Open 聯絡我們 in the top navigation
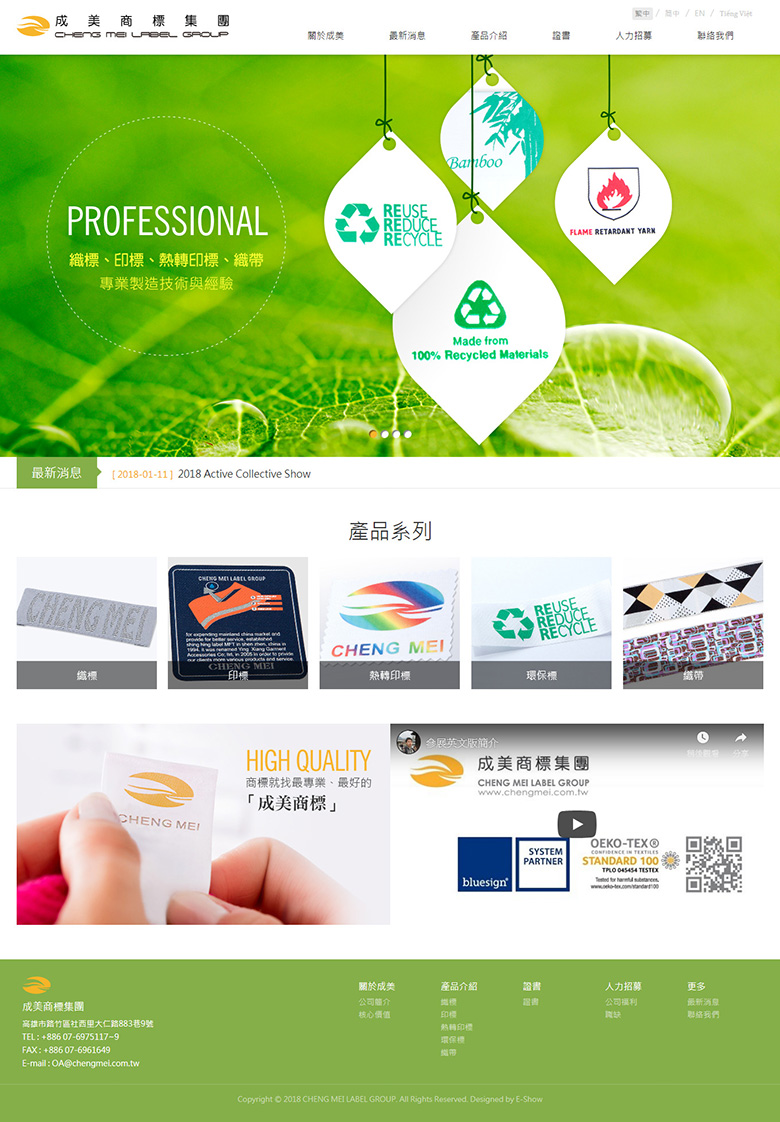Image resolution: width=780 pixels, height=1122 pixels. 715,36
